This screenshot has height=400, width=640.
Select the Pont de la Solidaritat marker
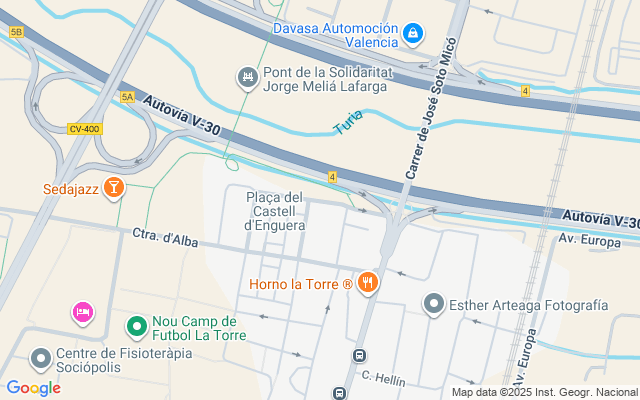247,76
